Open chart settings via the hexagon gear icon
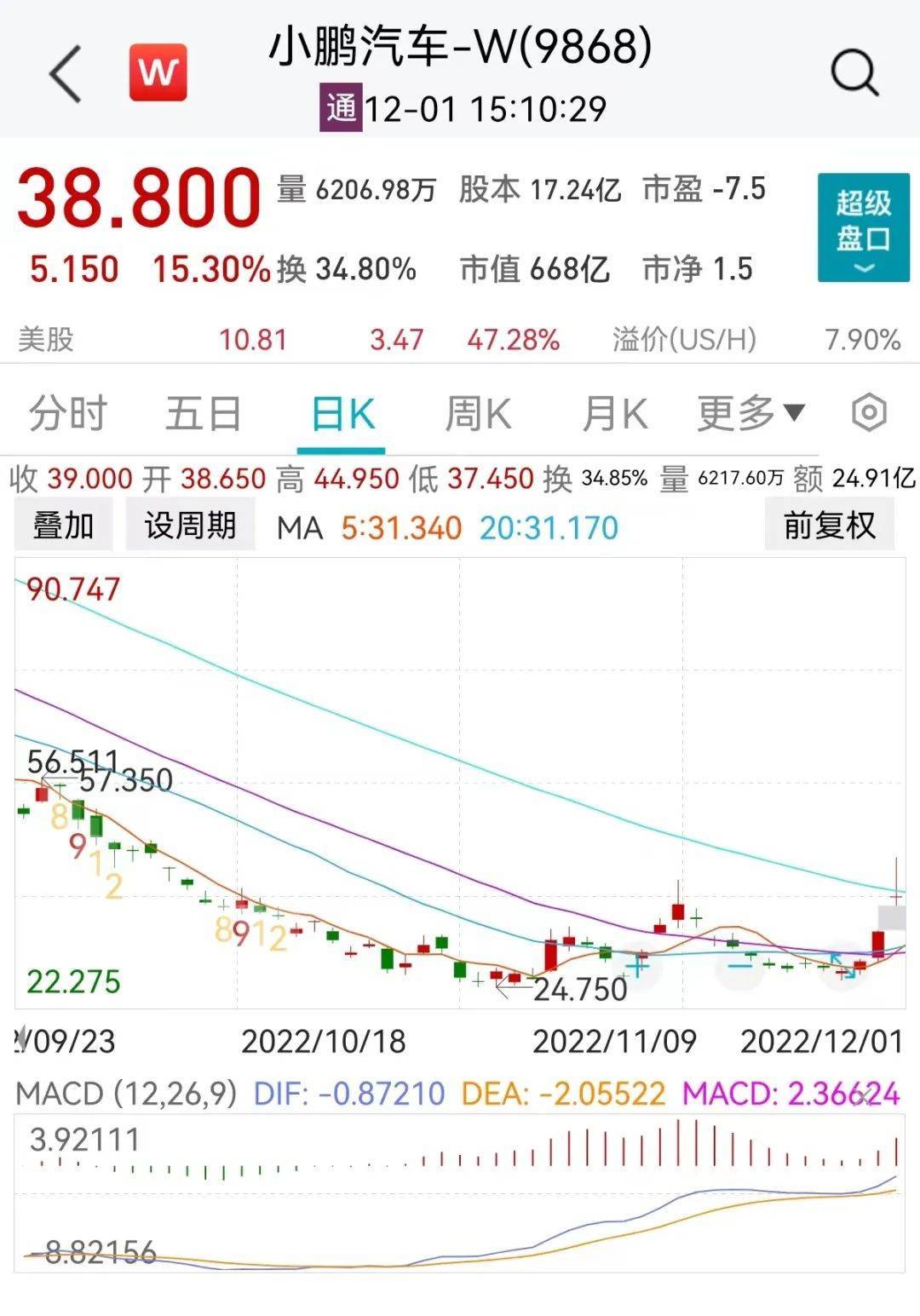The image size is (920, 1316). point(869,413)
